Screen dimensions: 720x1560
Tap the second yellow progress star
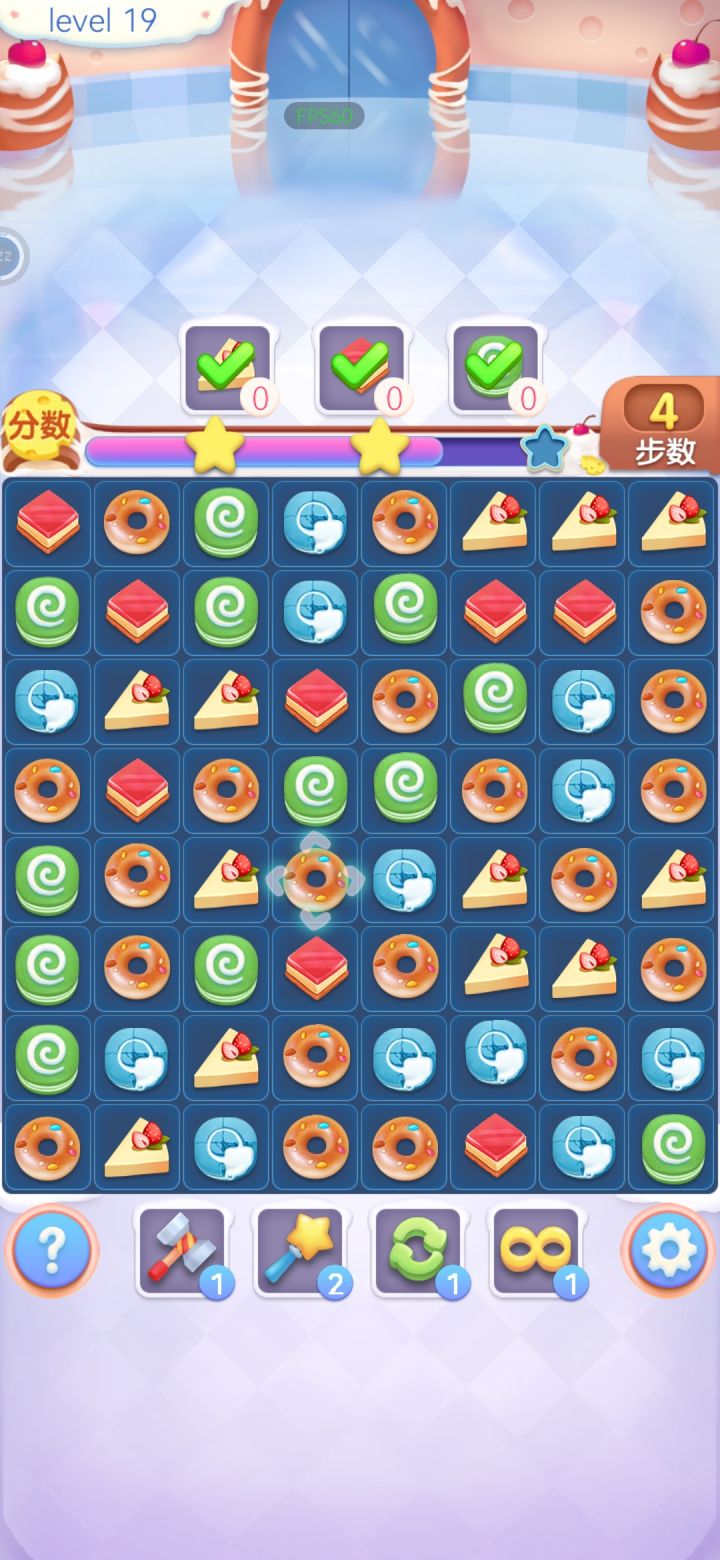[378, 450]
